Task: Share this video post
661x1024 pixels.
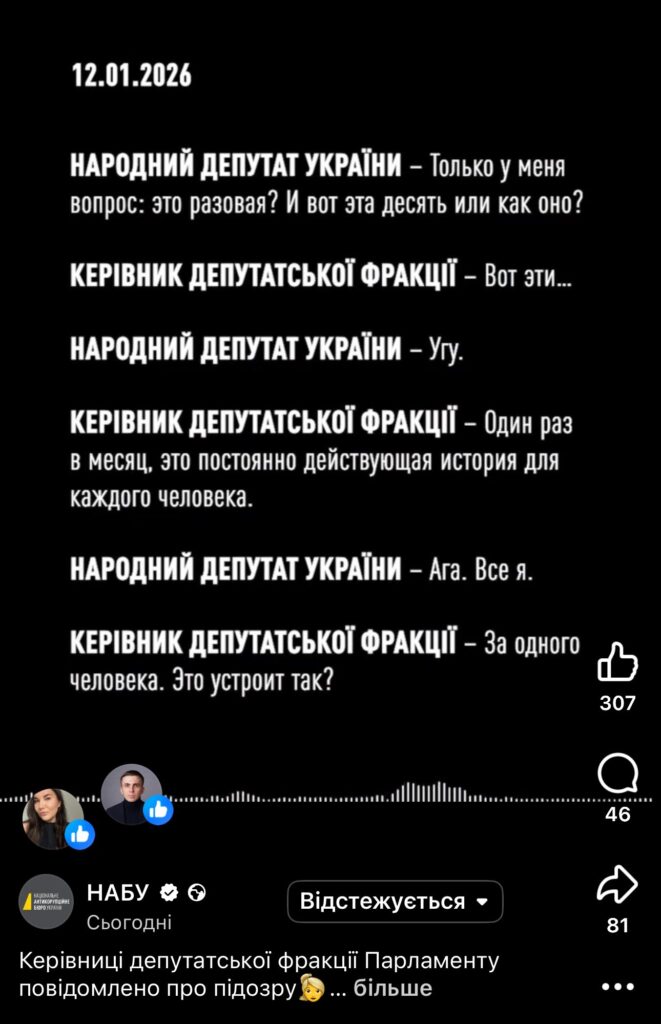Action: point(617,884)
